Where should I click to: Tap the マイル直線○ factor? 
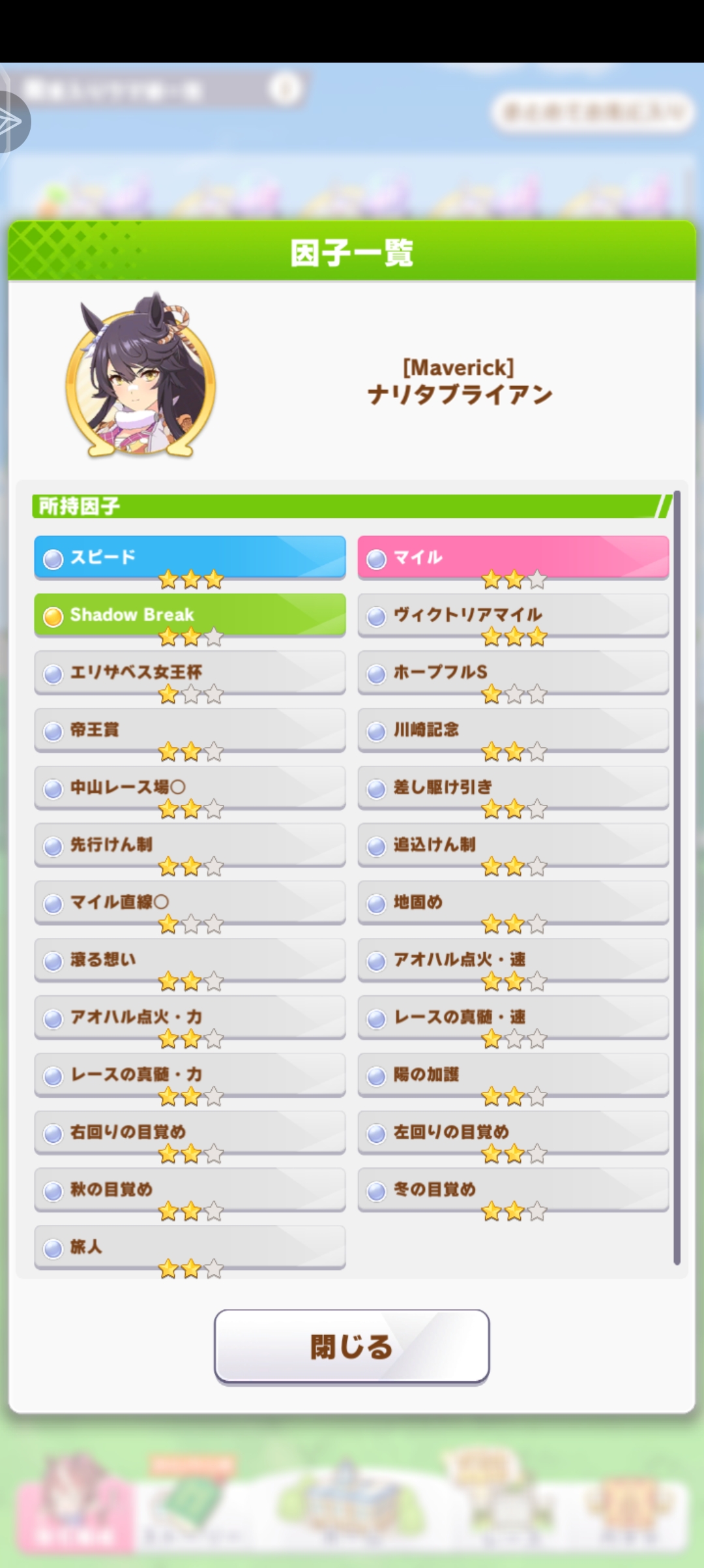point(190,901)
